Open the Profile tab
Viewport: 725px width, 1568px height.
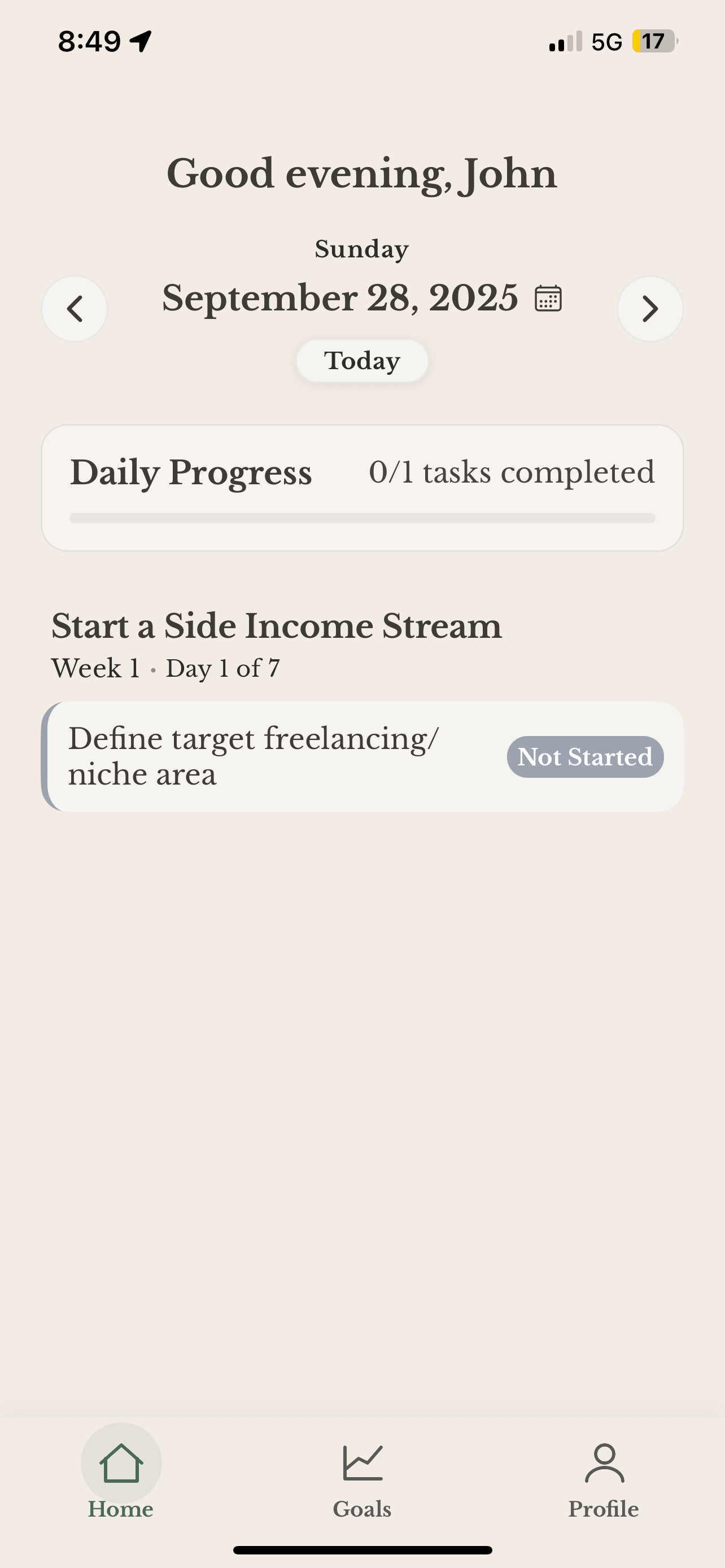(604, 1481)
